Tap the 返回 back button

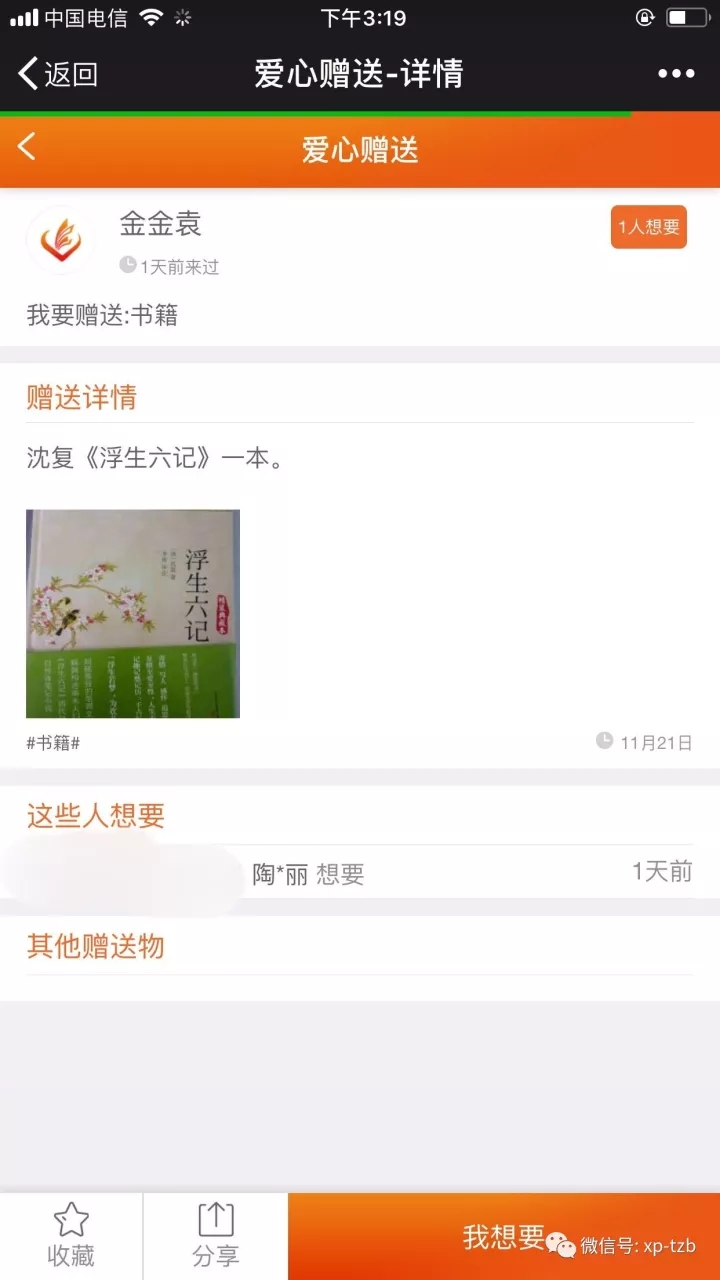pyautogui.click(x=58, y=74)
